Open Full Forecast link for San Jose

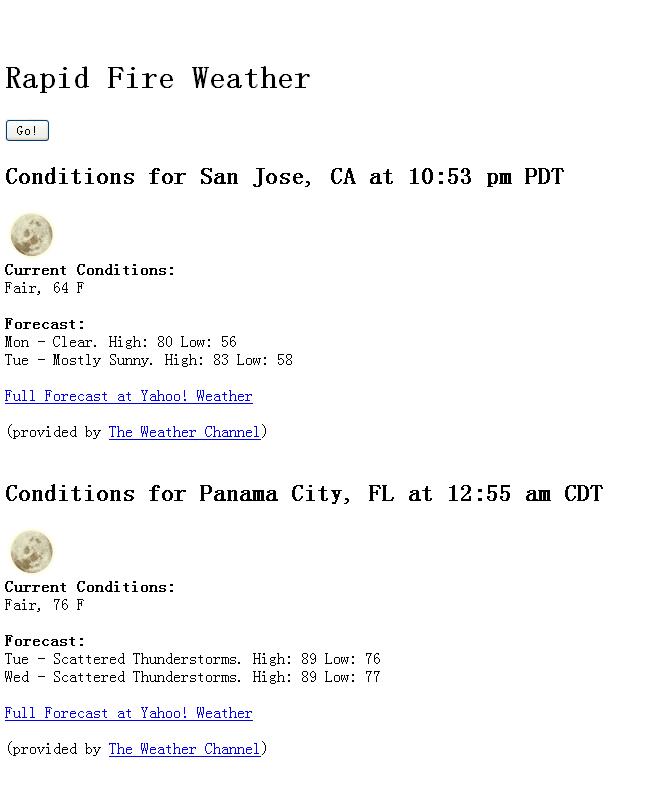[128, 396]
